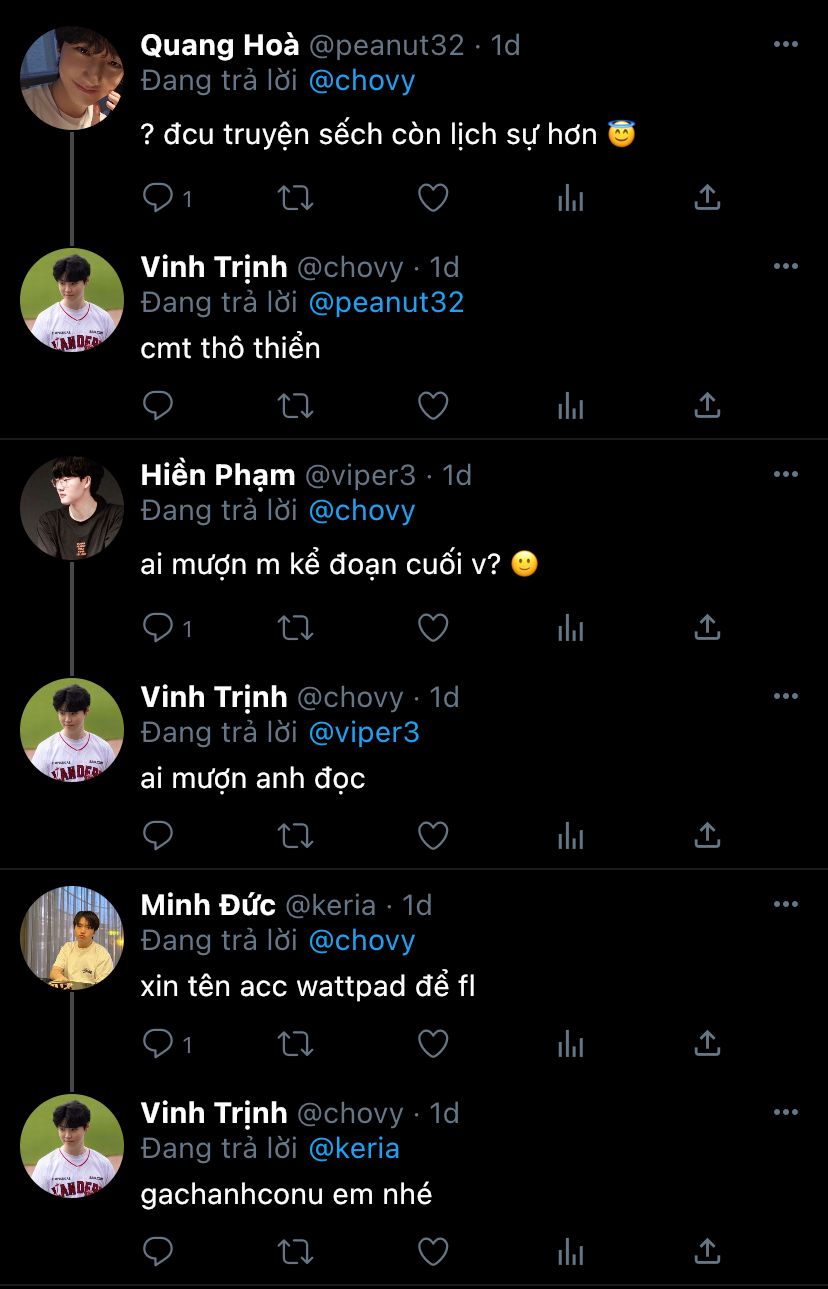This screenshot has width=828, height=1289.
Task: Tap the @keria mention link
Action: tap(354, 1148)
